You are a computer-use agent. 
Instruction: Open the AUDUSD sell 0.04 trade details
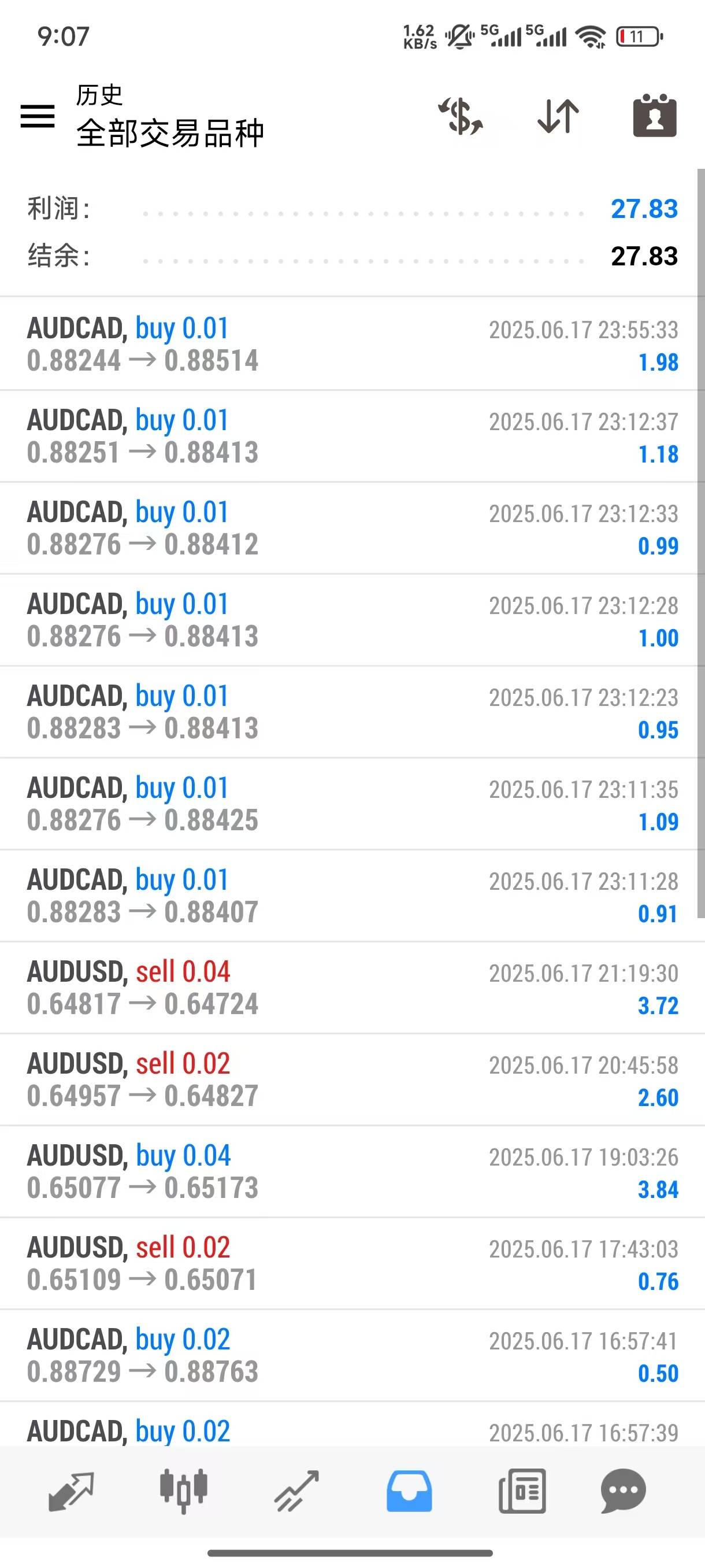point(352,988)
